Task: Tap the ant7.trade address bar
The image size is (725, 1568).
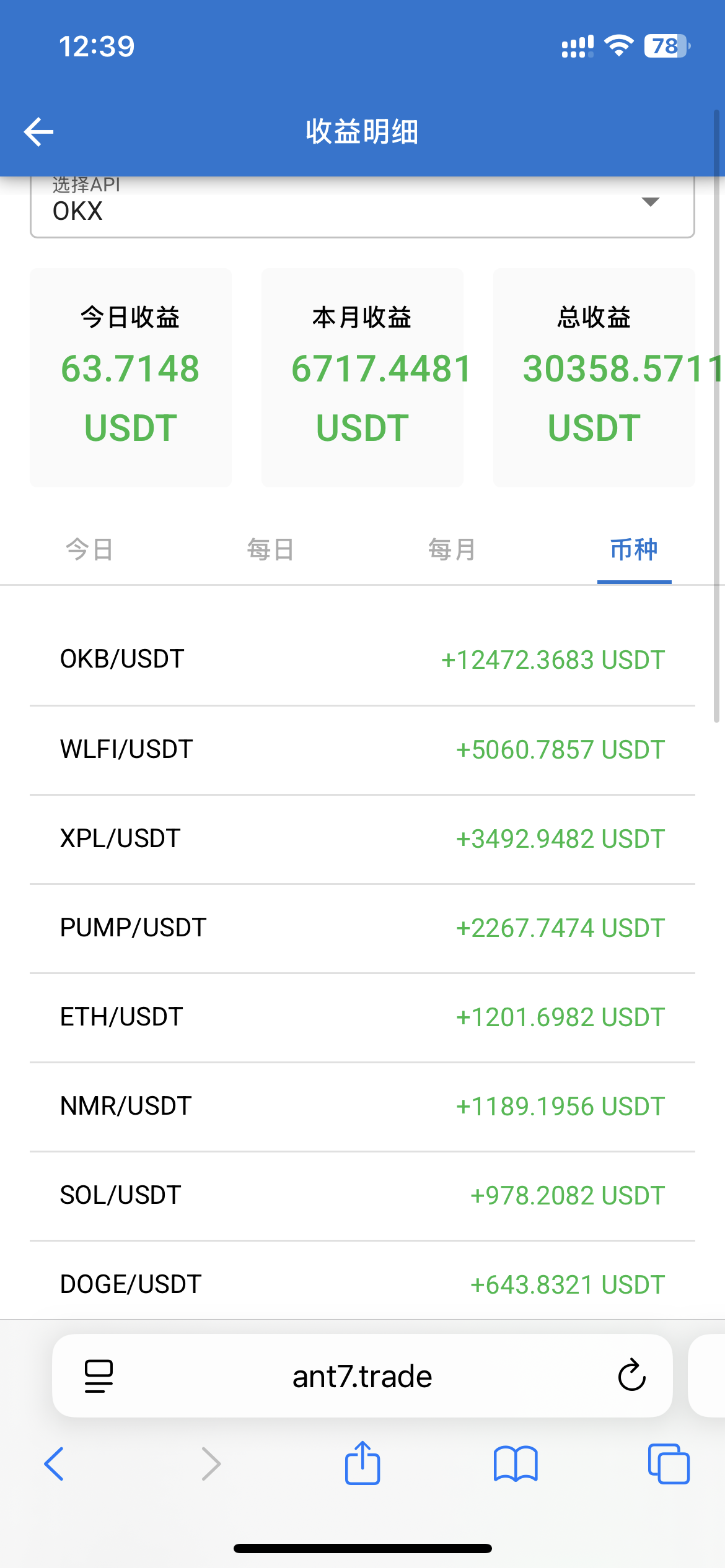Action: (362, 1375)
